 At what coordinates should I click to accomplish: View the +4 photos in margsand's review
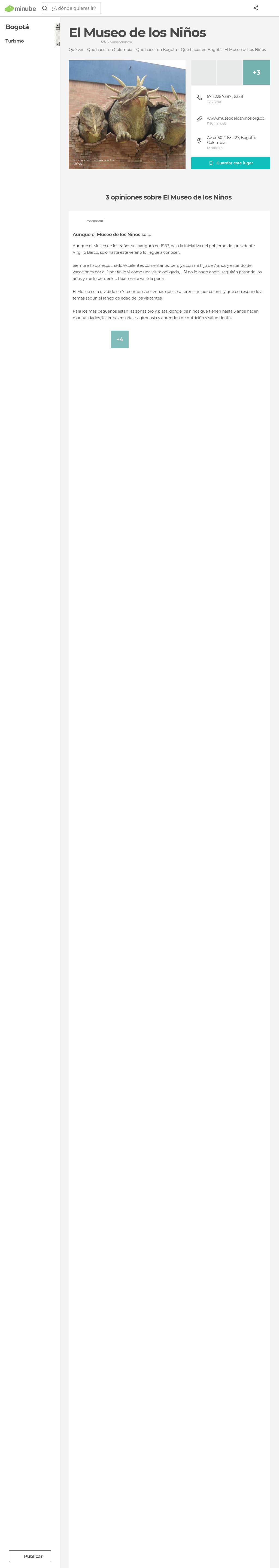click(120, 339)
